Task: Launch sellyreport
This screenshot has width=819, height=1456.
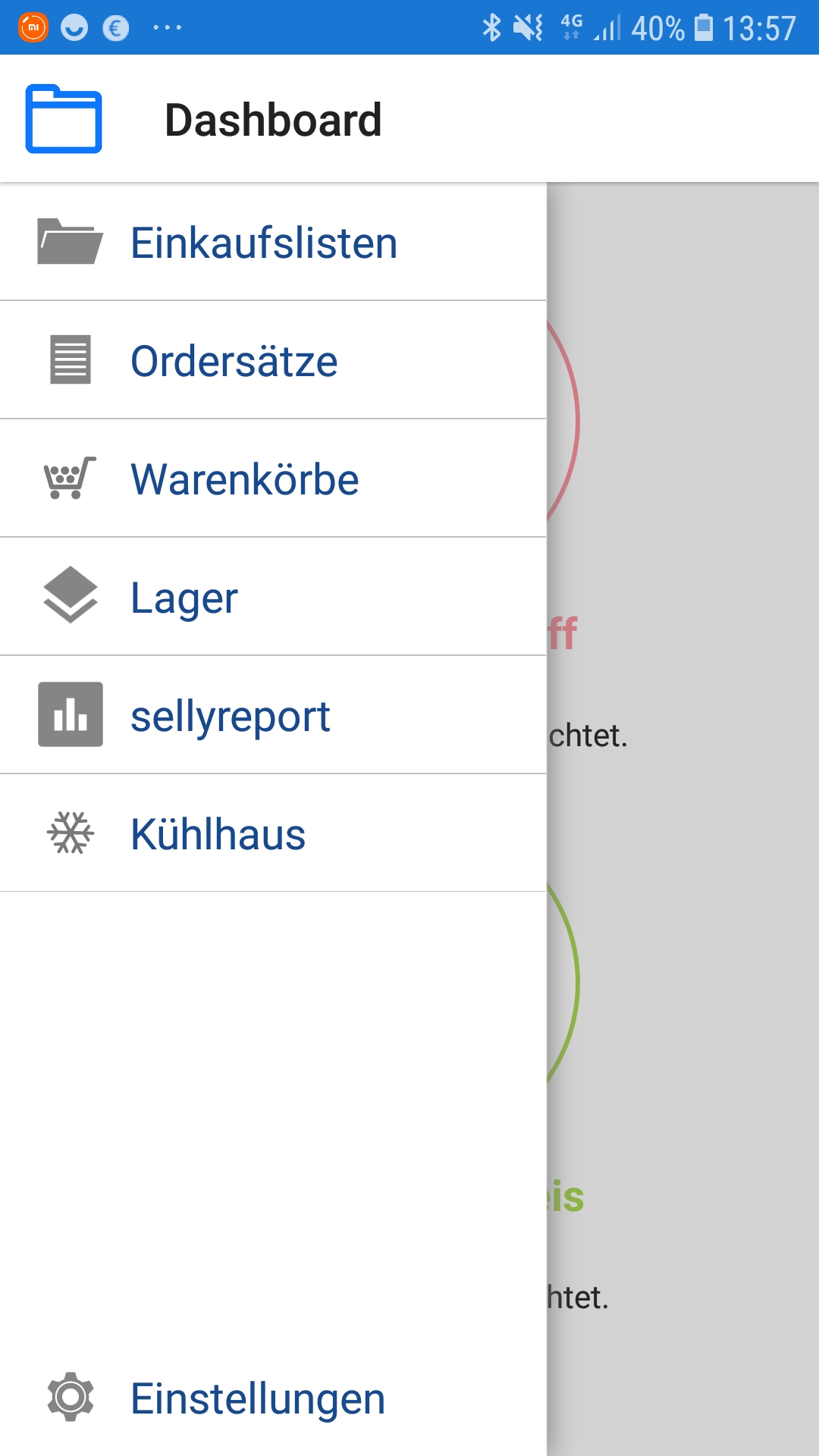Action: tap(230, 716)
